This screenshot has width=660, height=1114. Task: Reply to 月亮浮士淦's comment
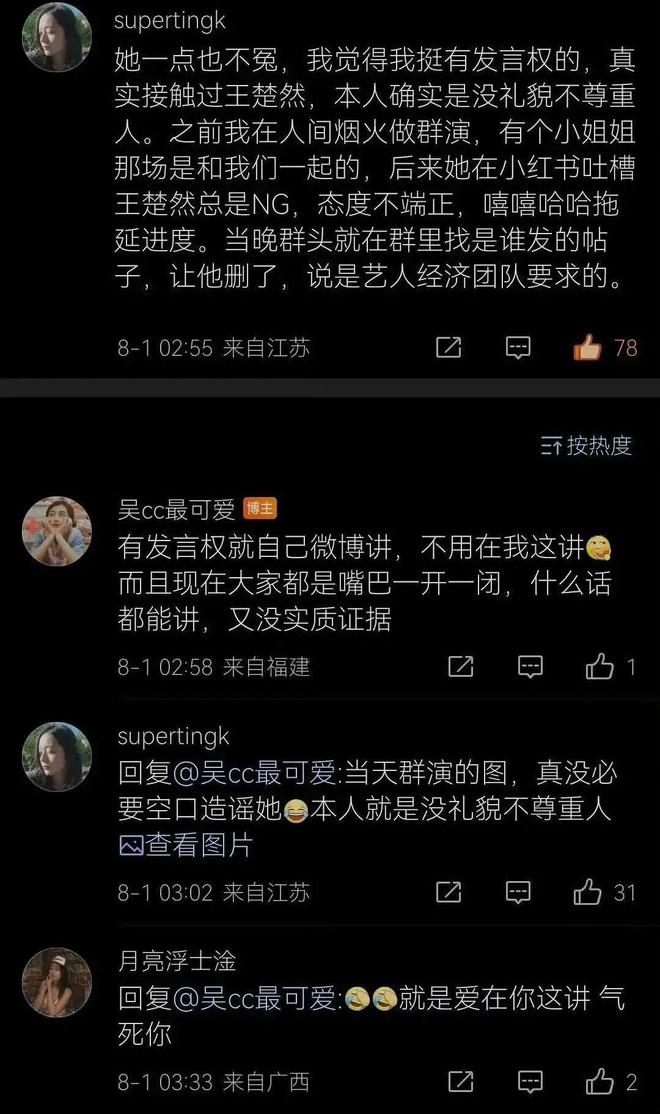point(529,1081)
